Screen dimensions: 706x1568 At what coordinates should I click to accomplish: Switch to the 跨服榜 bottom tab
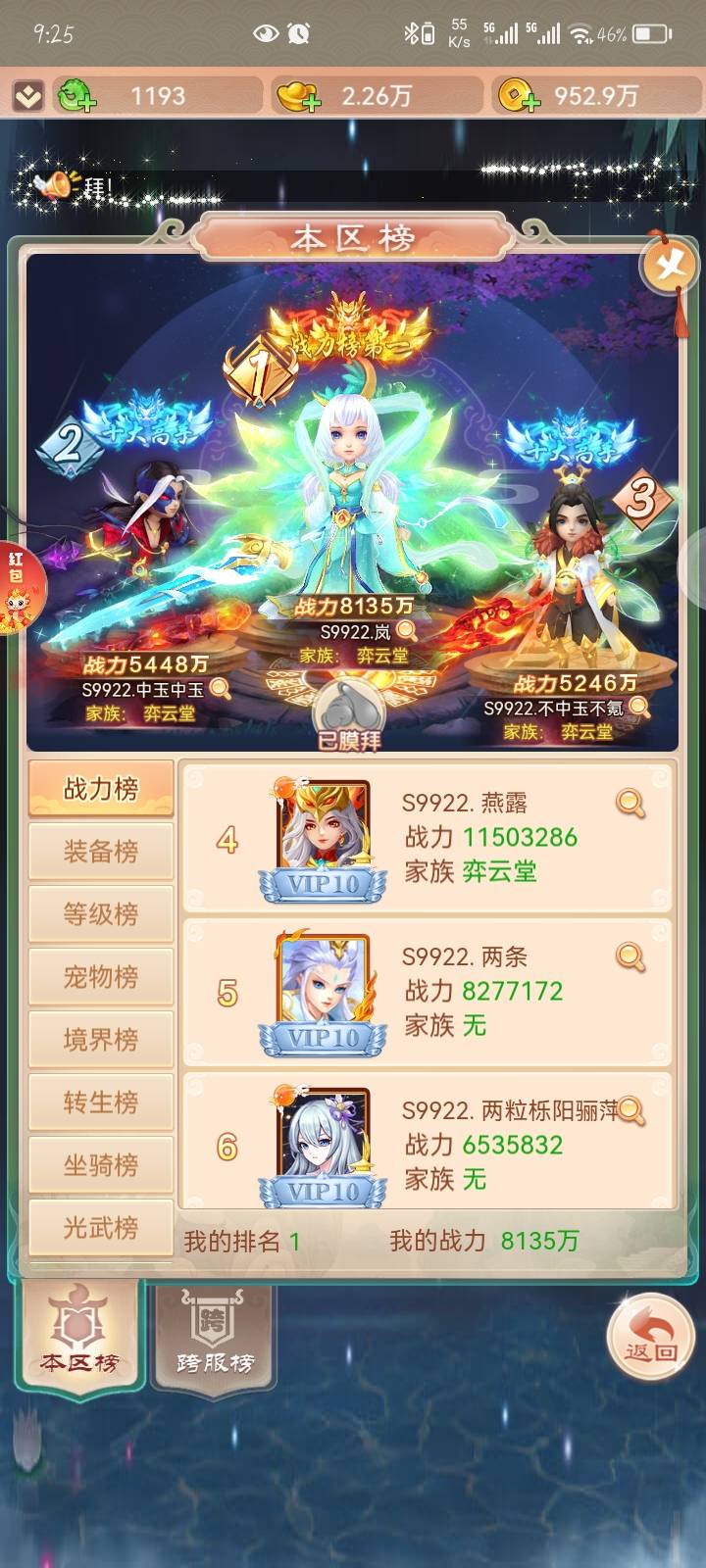click(215, 1336)
